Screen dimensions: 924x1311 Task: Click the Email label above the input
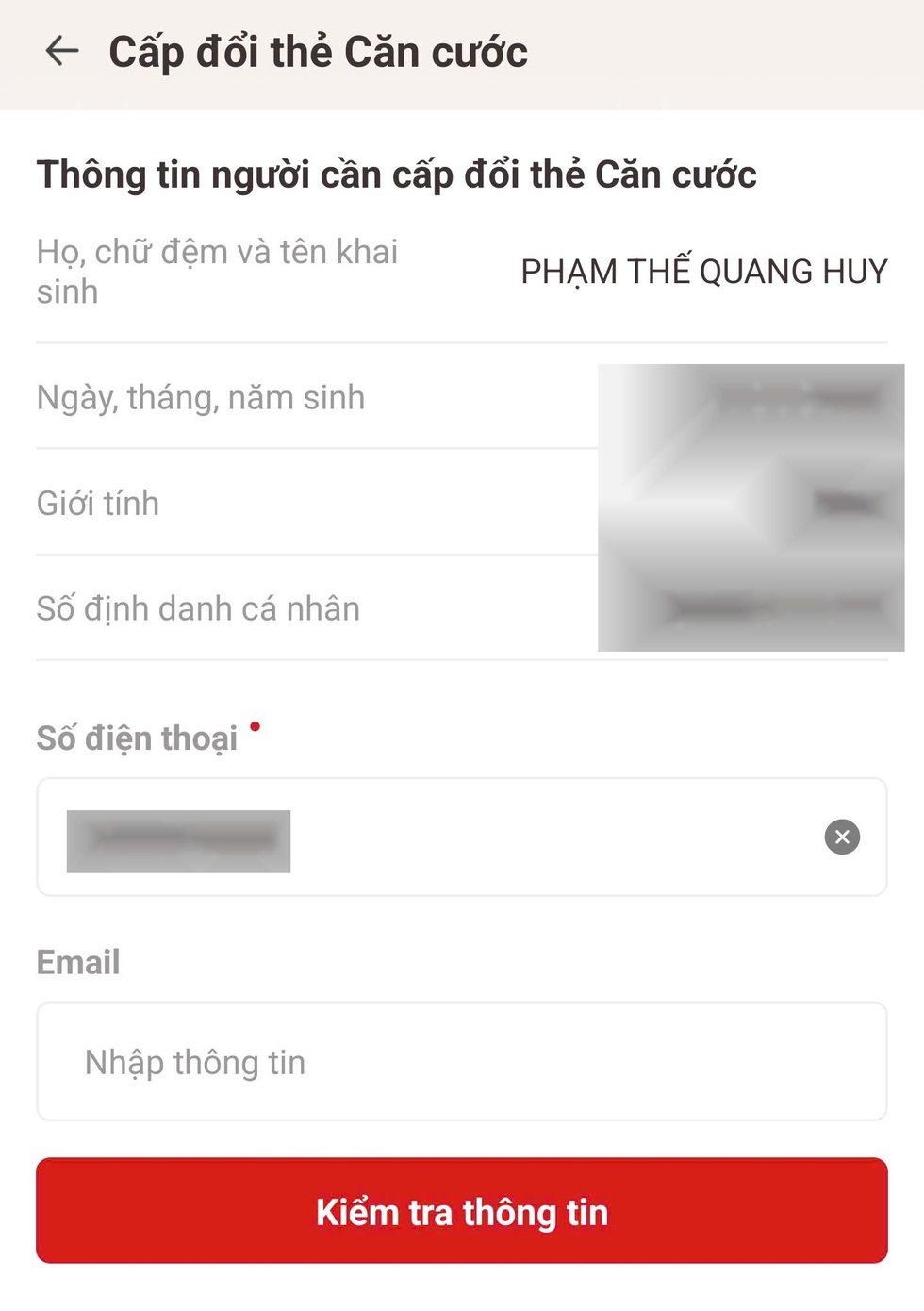click(x=77, y=962)
